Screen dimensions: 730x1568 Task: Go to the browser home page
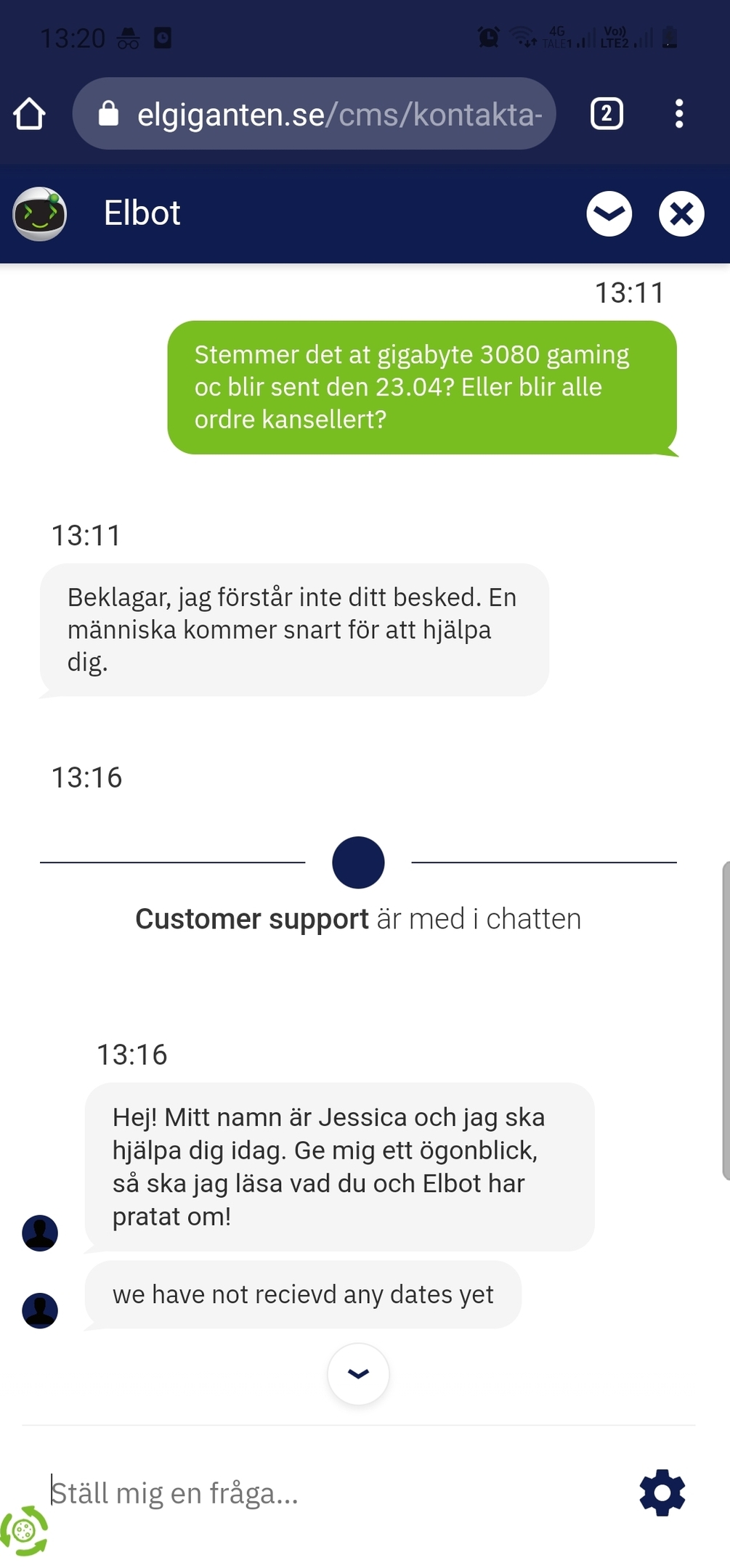point(29,114)
